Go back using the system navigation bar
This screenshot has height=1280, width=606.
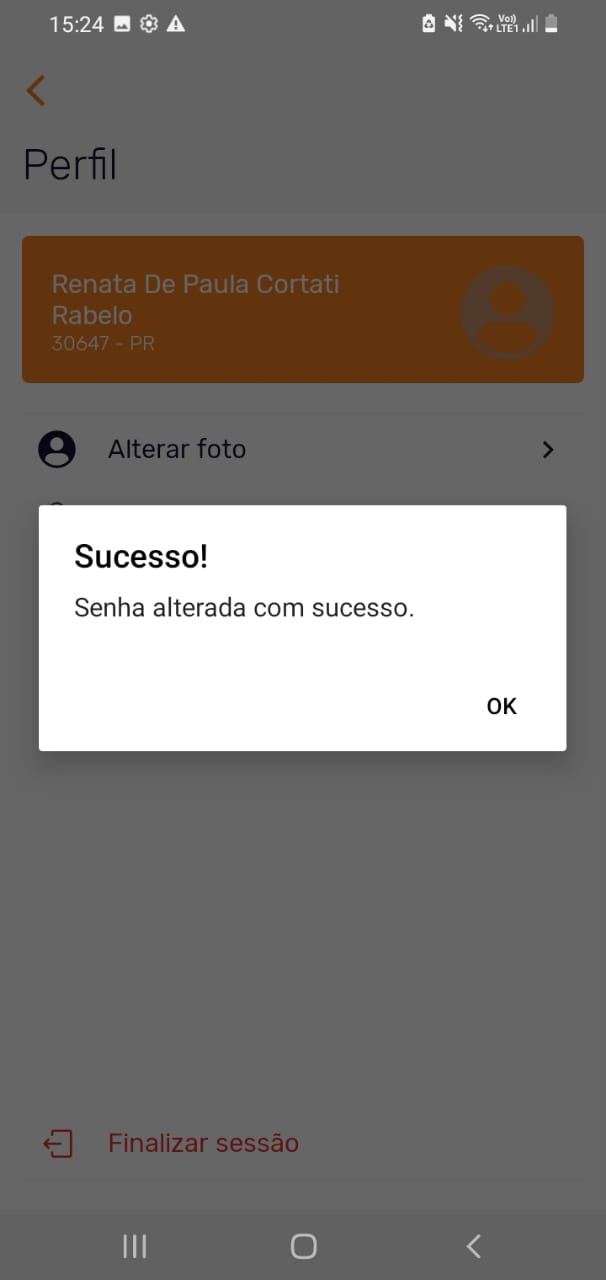point(474,1245)
